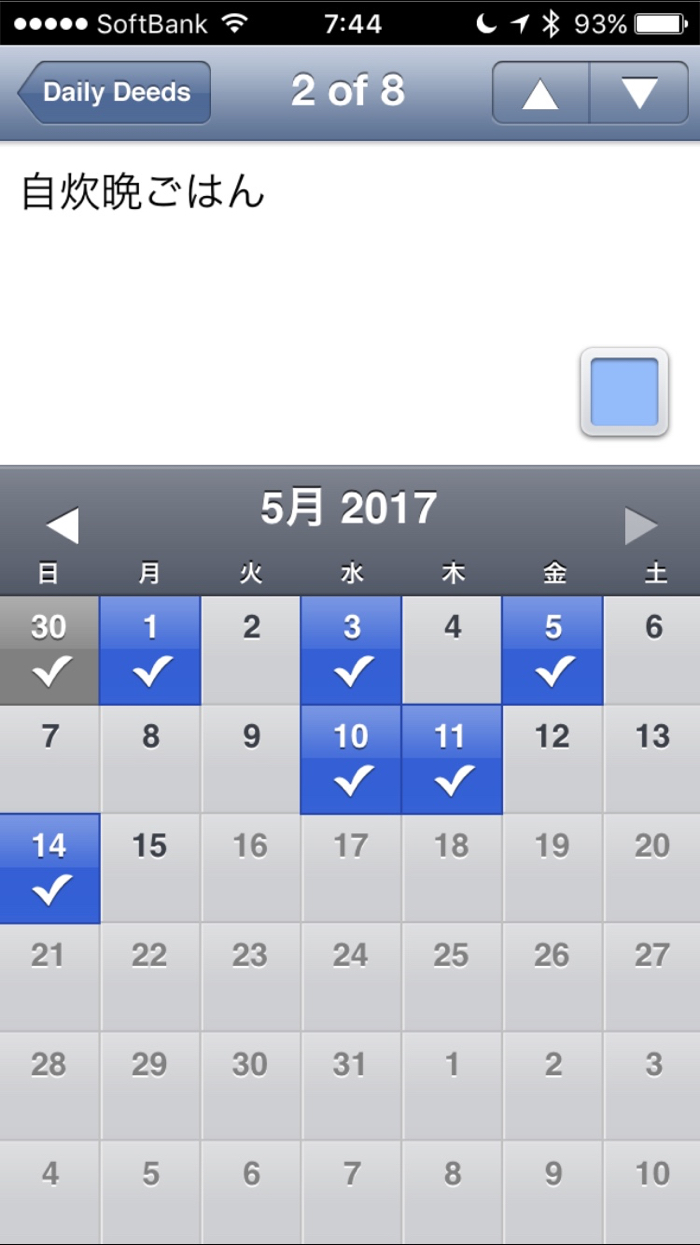Screen dimensions: 700x1245
Task: Mark May 4 as done
Action: (x=452, y=651)
